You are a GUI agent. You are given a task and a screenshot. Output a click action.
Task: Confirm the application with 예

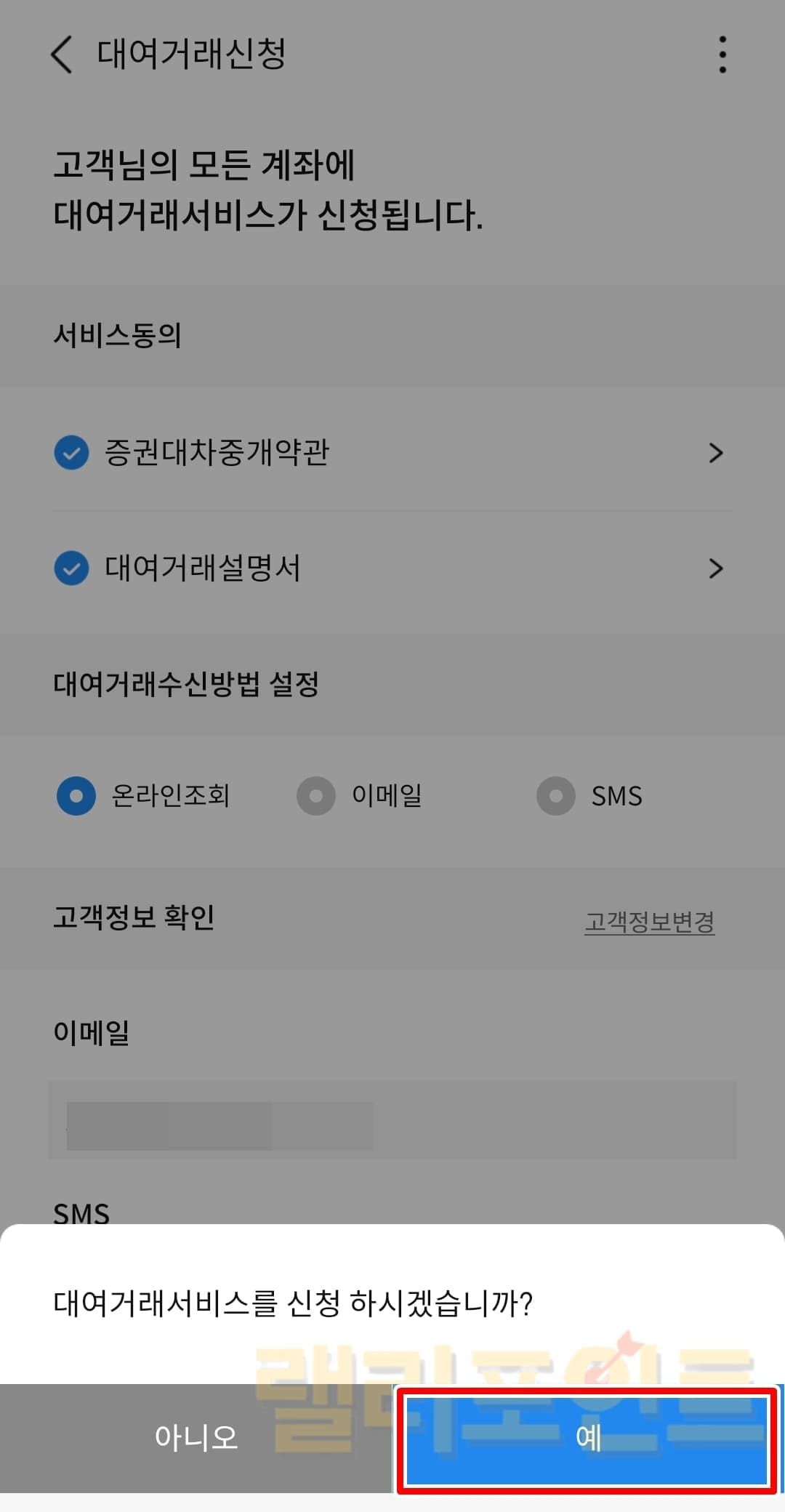(587, 1438)
